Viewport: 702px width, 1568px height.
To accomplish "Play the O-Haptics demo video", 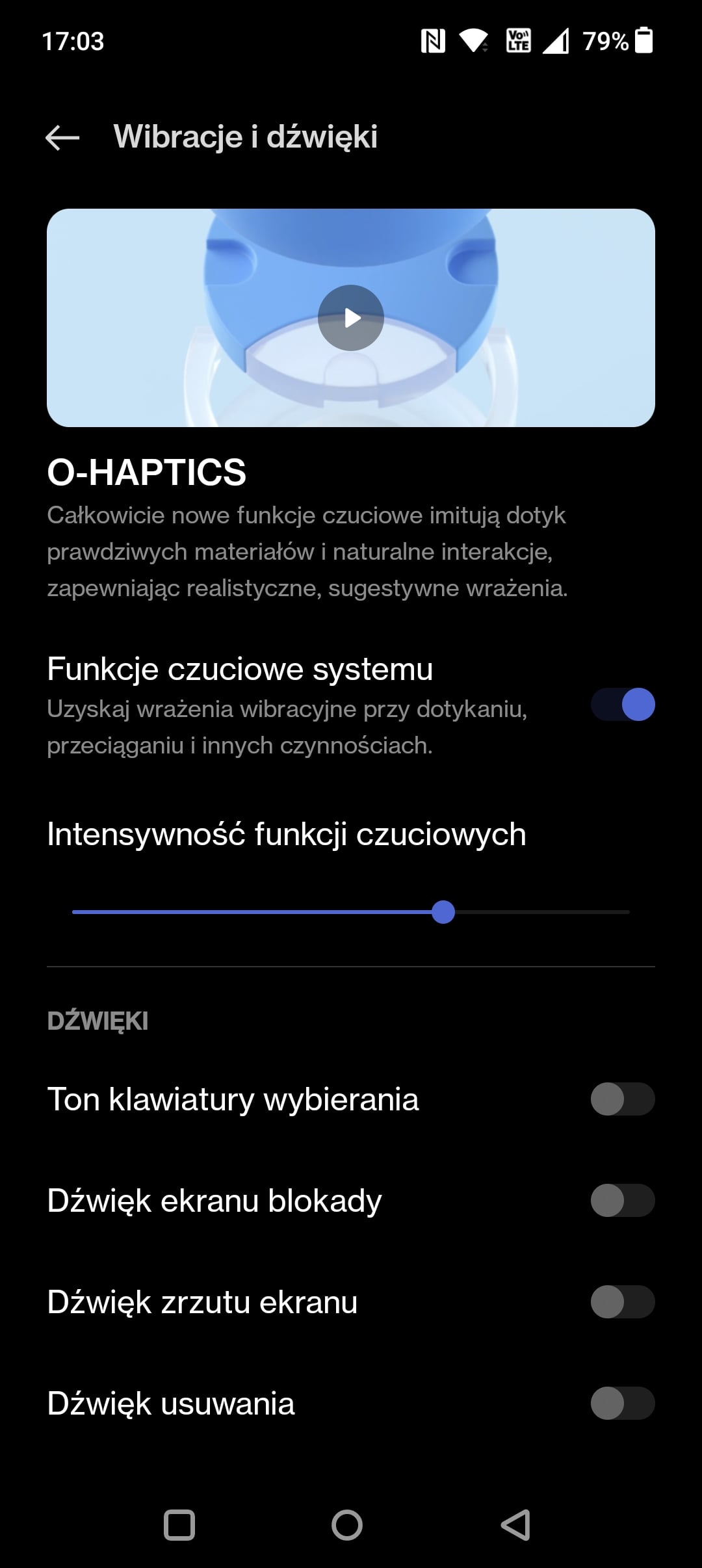I will pyautogui.click(x=351, y=318).
